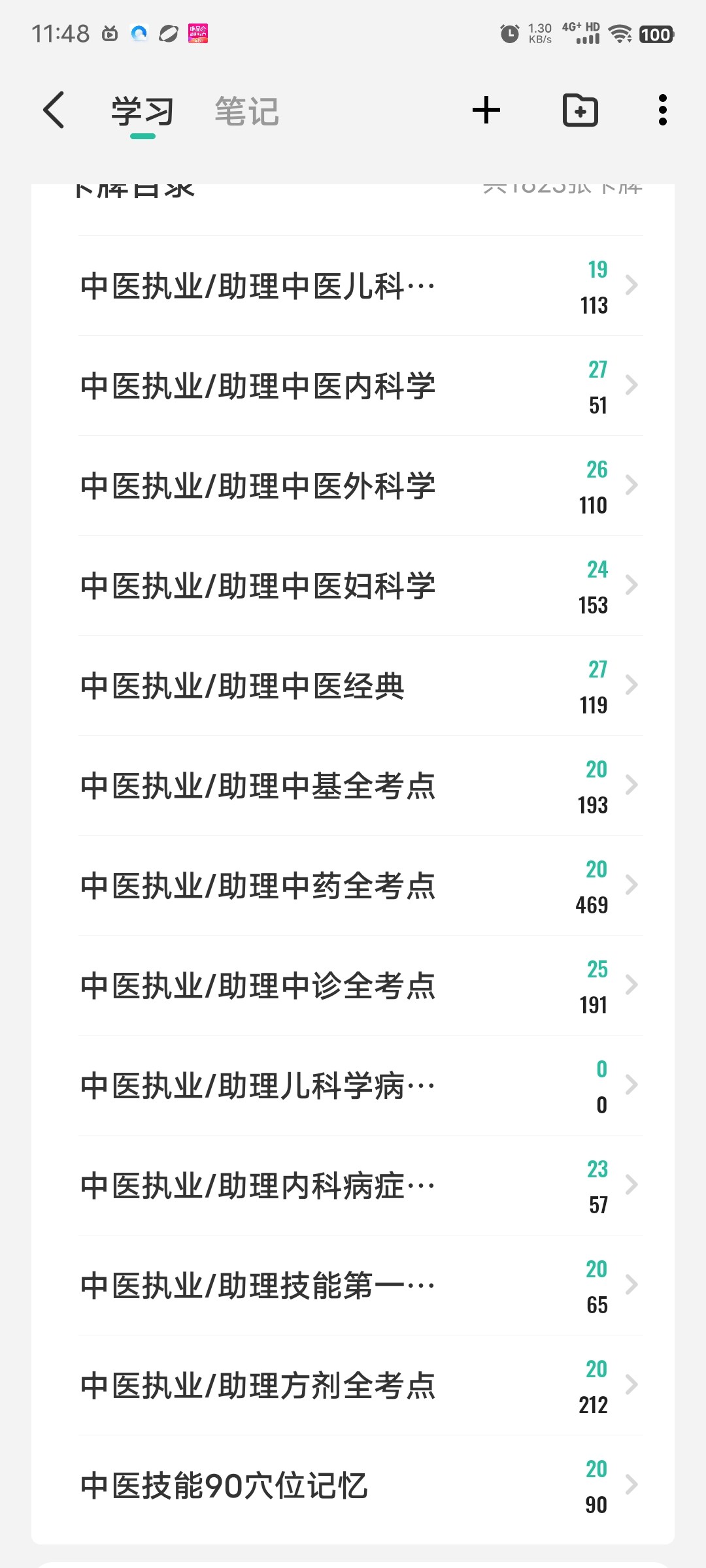The height and width of the screenshot is (1568, 706).
Task: Tap the plus icon to add
Action: [486, 110]
